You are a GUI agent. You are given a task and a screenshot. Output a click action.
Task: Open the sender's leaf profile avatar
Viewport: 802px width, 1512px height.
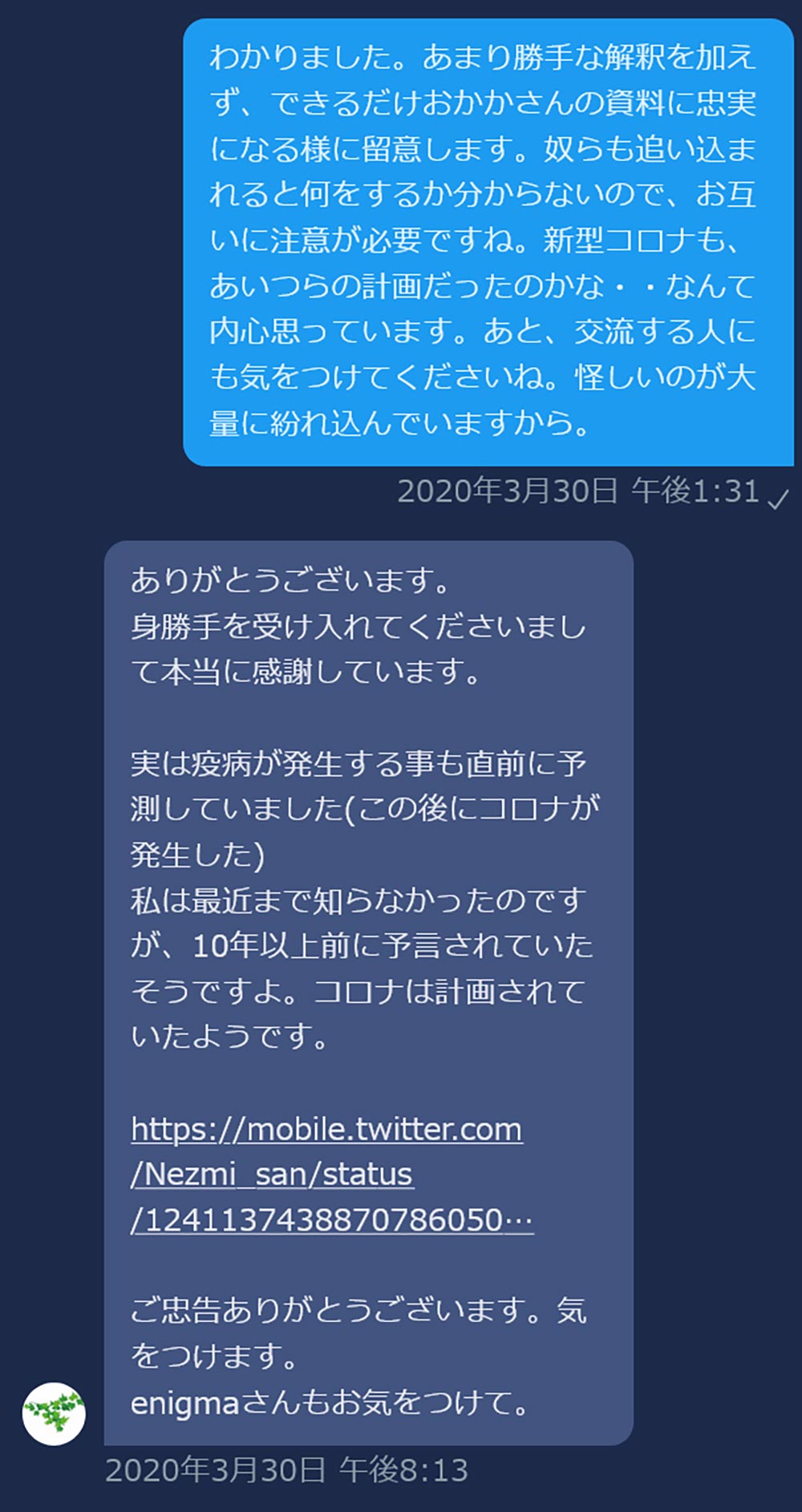click(54, 1413)
